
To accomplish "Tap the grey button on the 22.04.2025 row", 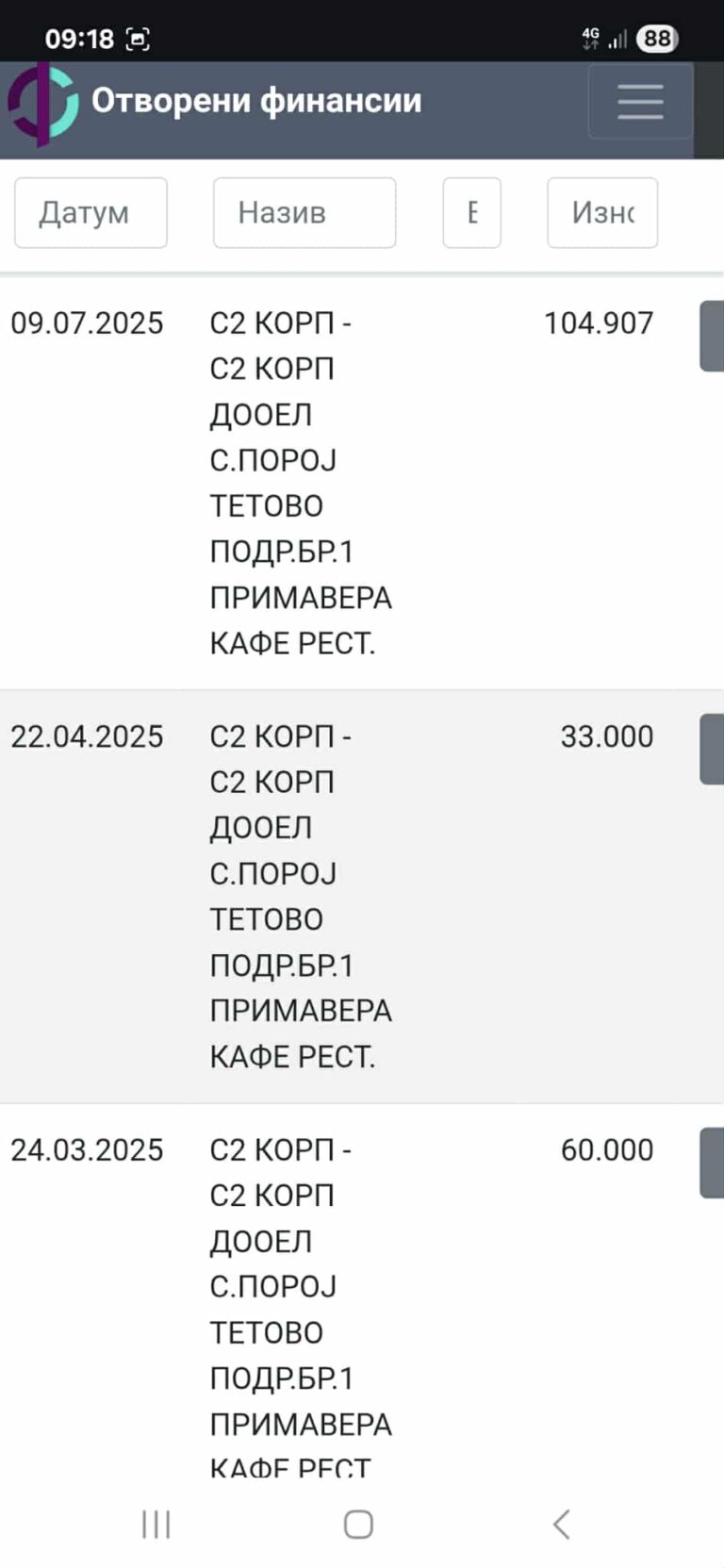I will pos(712,750).
